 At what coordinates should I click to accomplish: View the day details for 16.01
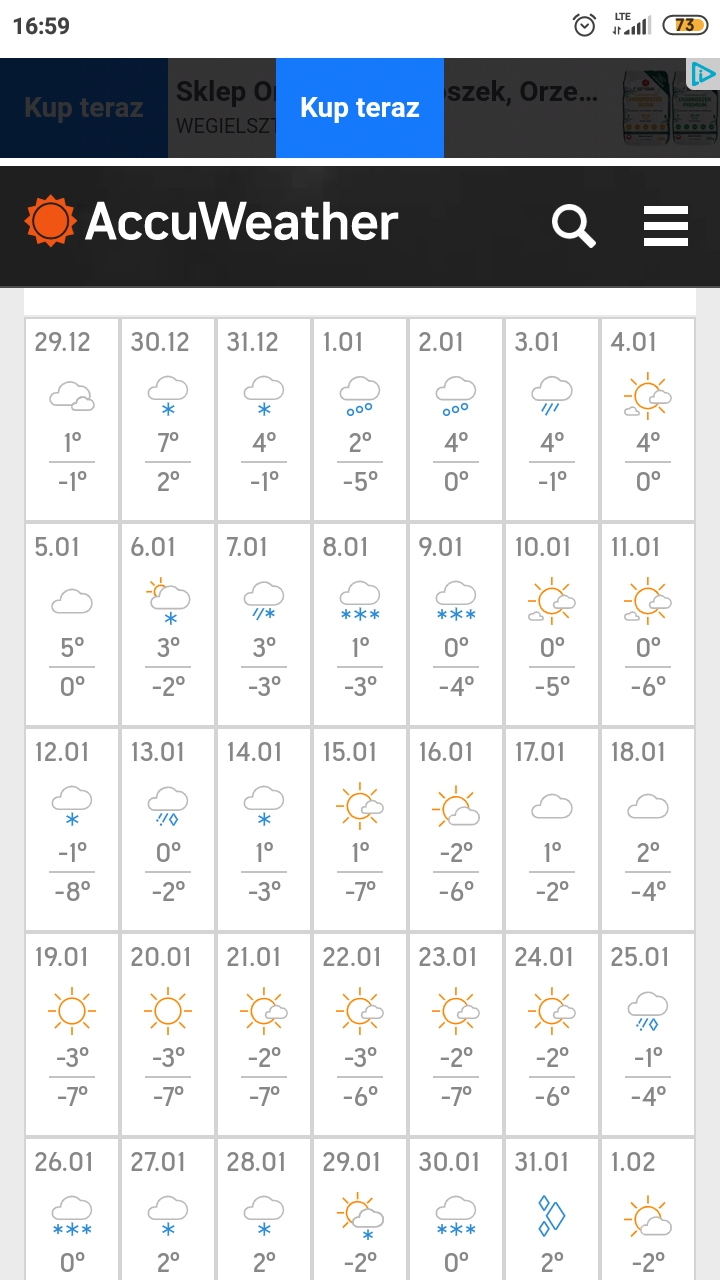456,828
